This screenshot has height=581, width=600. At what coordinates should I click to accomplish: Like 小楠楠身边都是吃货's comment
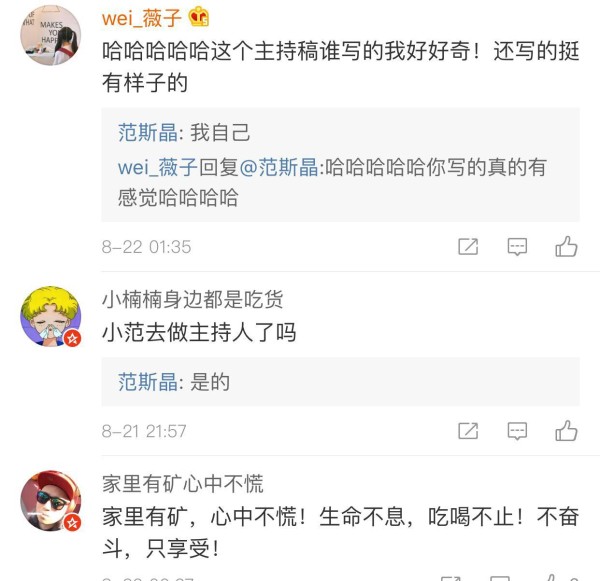pos(566,431)
